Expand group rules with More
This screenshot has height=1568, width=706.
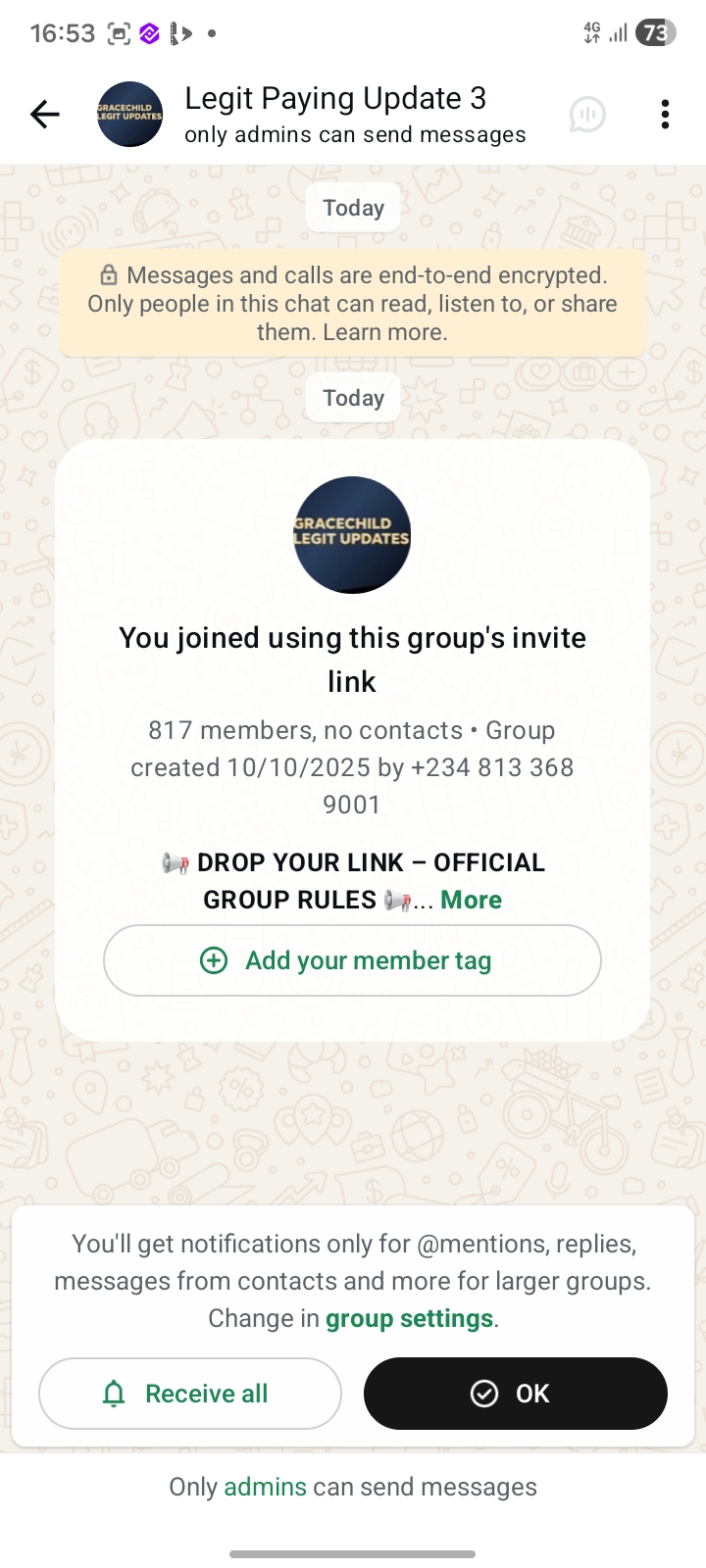point(471,900)
